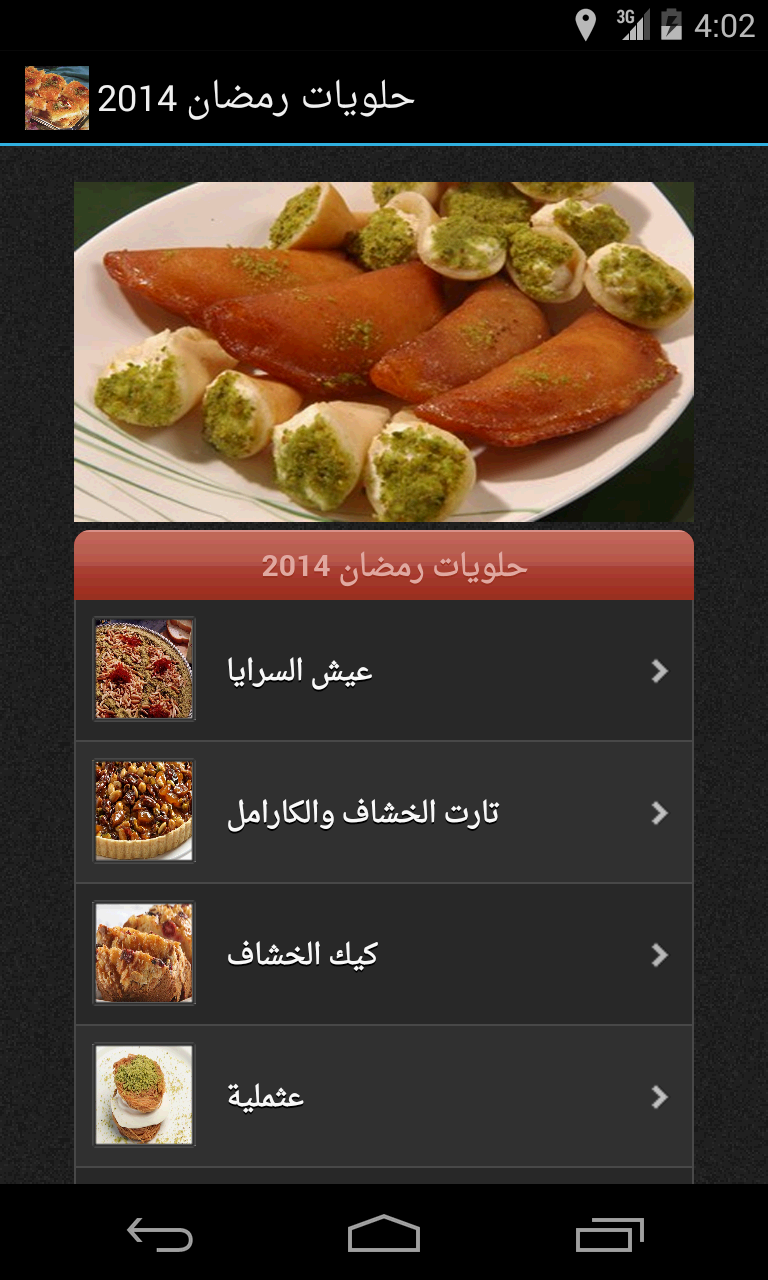Select the كيك الخشاف recipe
Screen dimensions: 768x1280
tap(383, 954)
